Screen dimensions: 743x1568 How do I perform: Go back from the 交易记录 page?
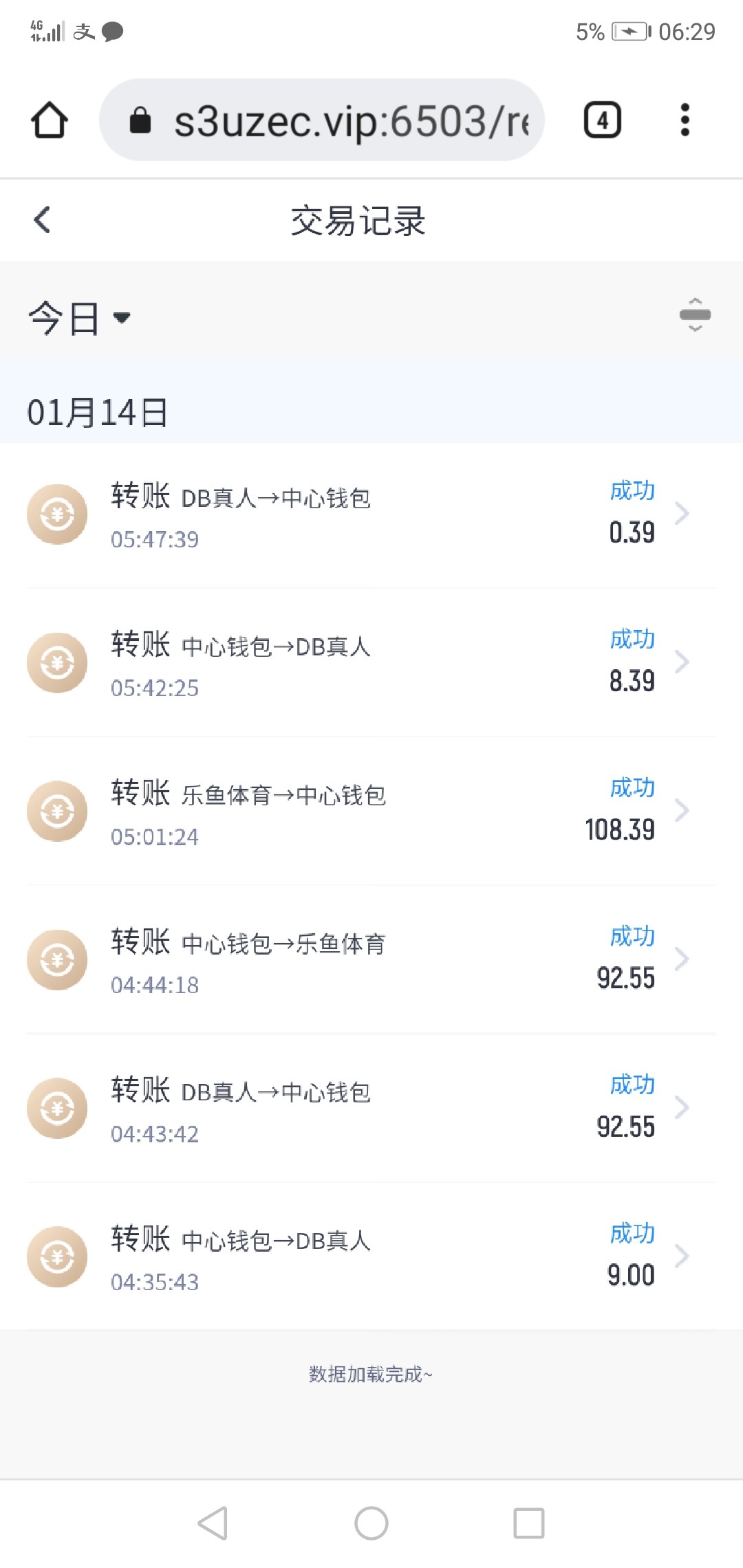click(x=42, y=220)
